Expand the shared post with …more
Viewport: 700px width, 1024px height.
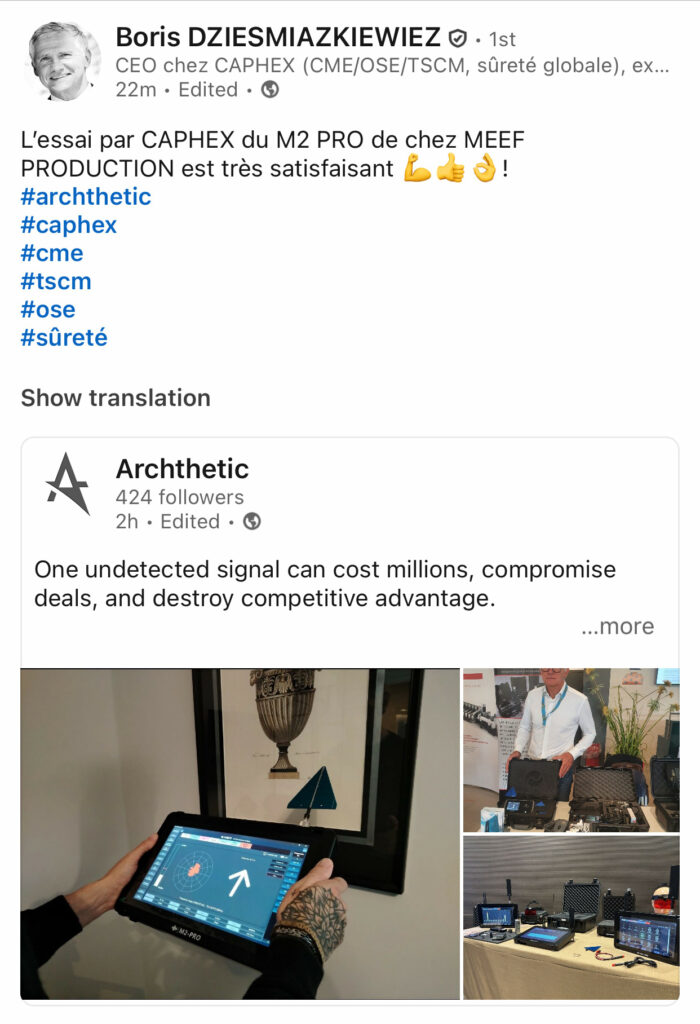[x=618, y=627]
